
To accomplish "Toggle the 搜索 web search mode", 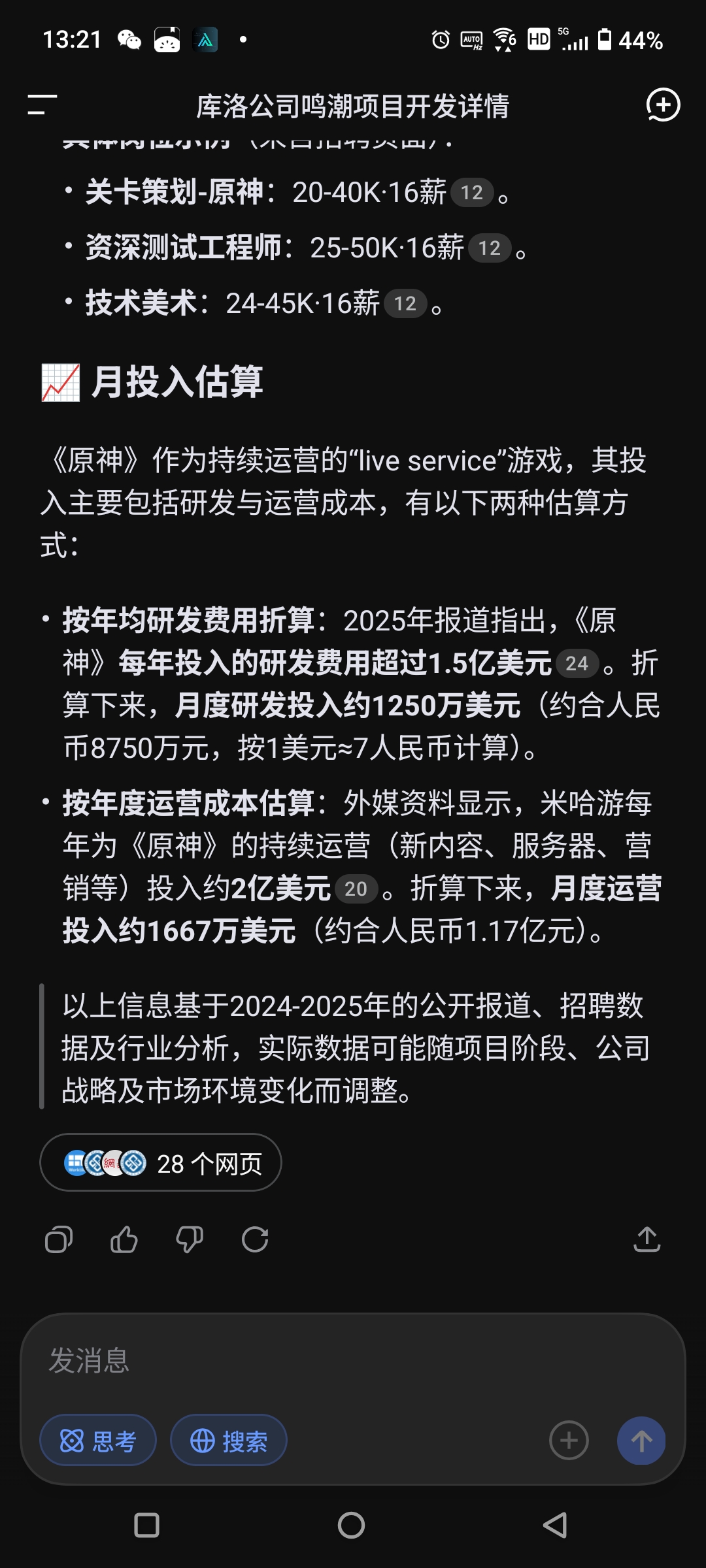I will point(229,1441).
